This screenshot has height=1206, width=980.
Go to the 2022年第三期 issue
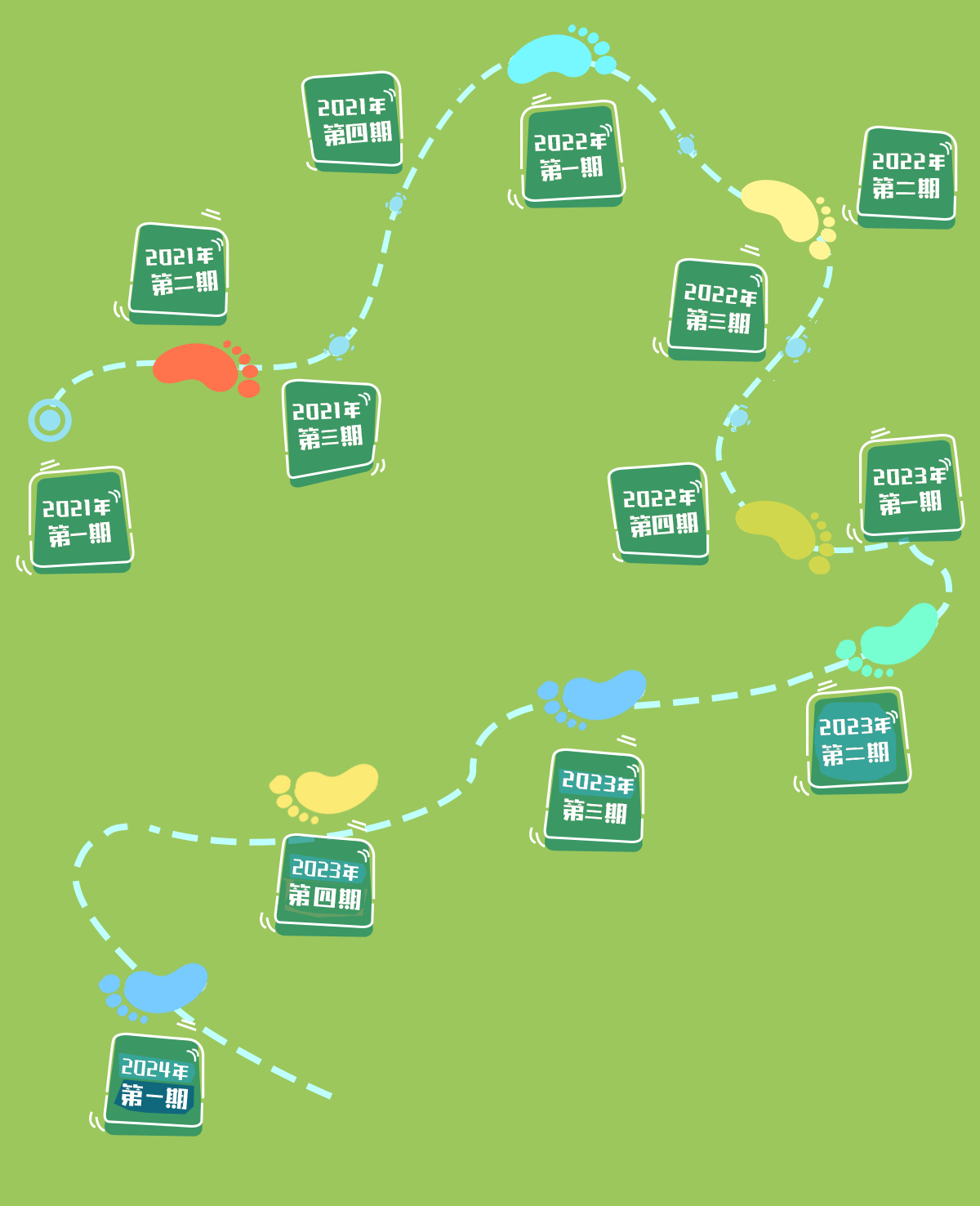tap(719, 307)
